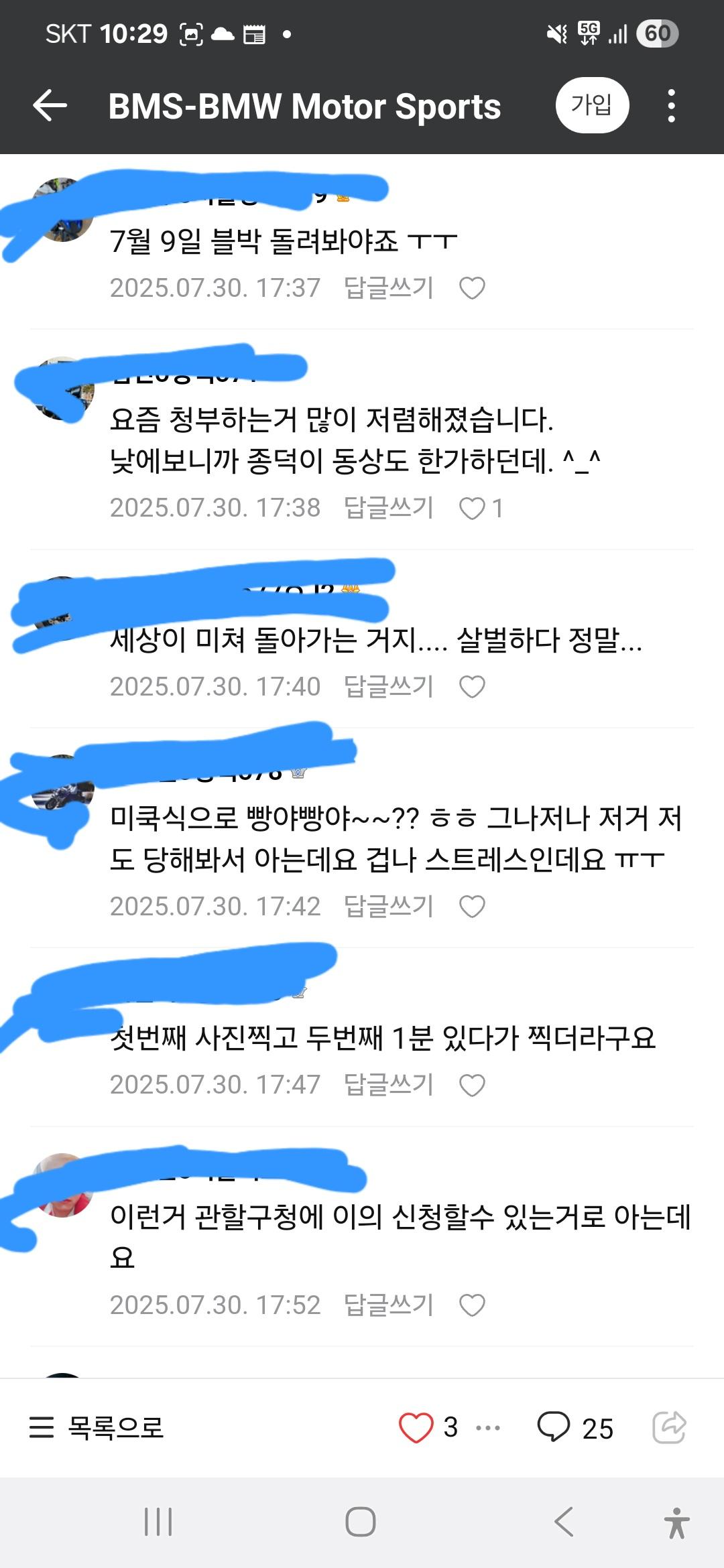Tap 답글쓰기 on the 17:52 comment
This screenshot has height=1568, width=724.
pyautogui.click(x=388, y=1305)
